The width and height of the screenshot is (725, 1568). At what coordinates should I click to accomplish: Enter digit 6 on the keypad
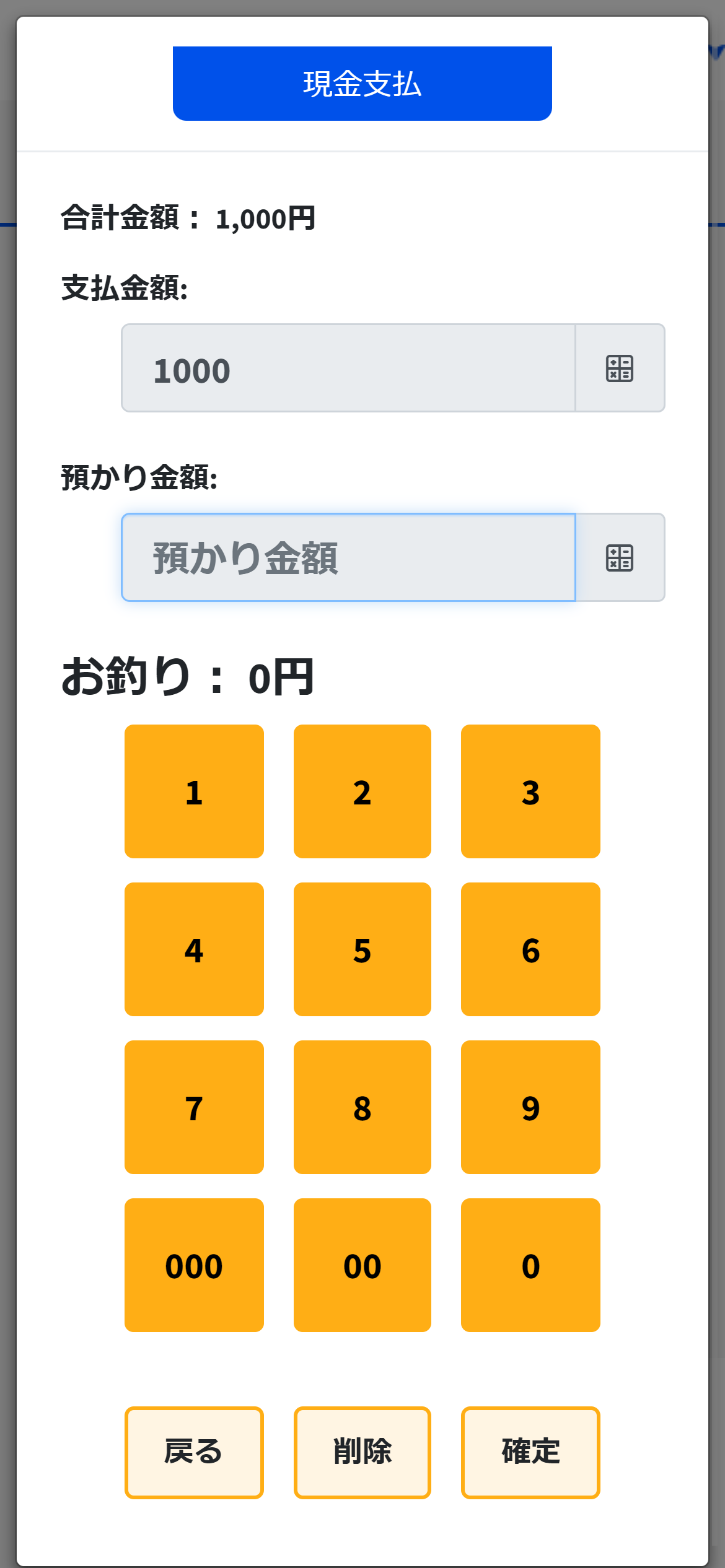(x=530, y=949)
